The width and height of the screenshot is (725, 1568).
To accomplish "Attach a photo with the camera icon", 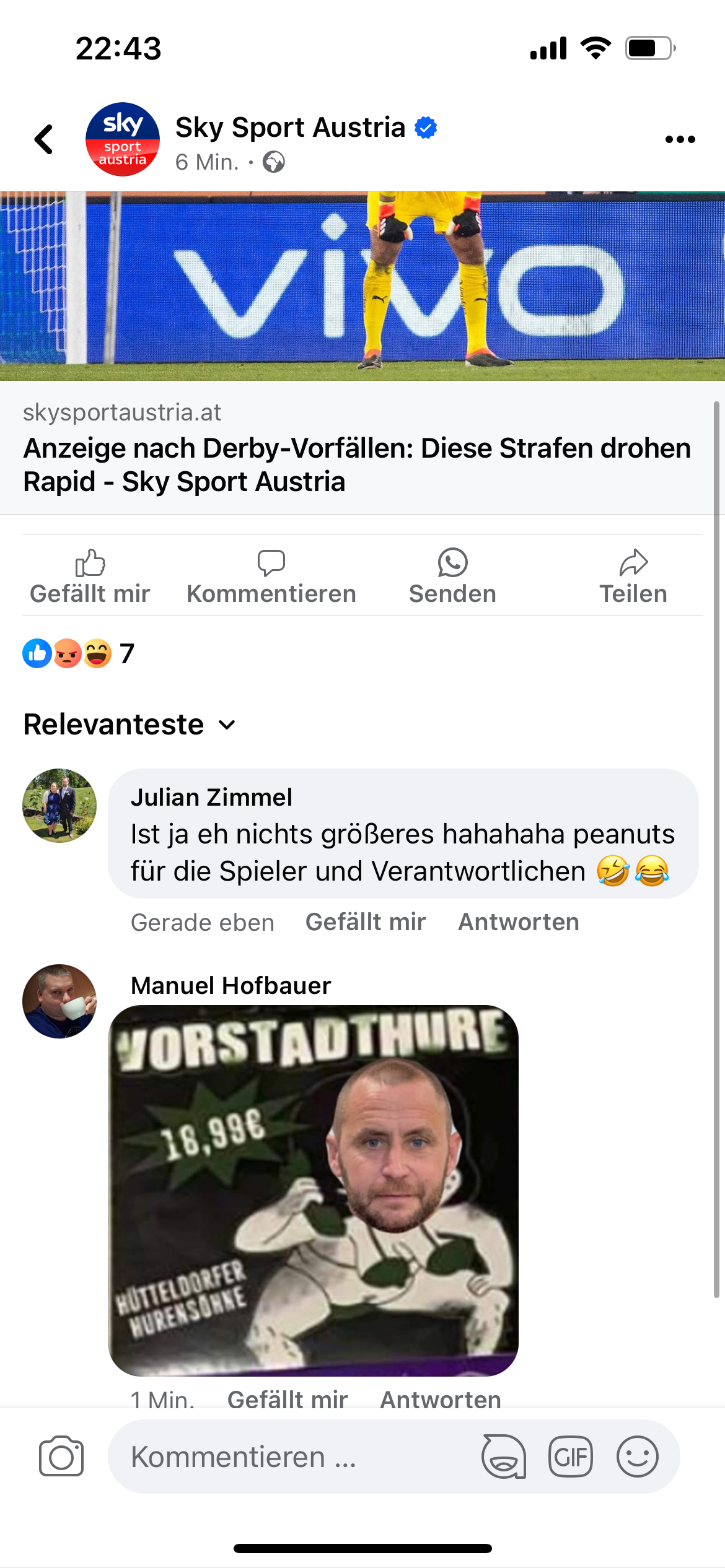I will click(61, 1456).
